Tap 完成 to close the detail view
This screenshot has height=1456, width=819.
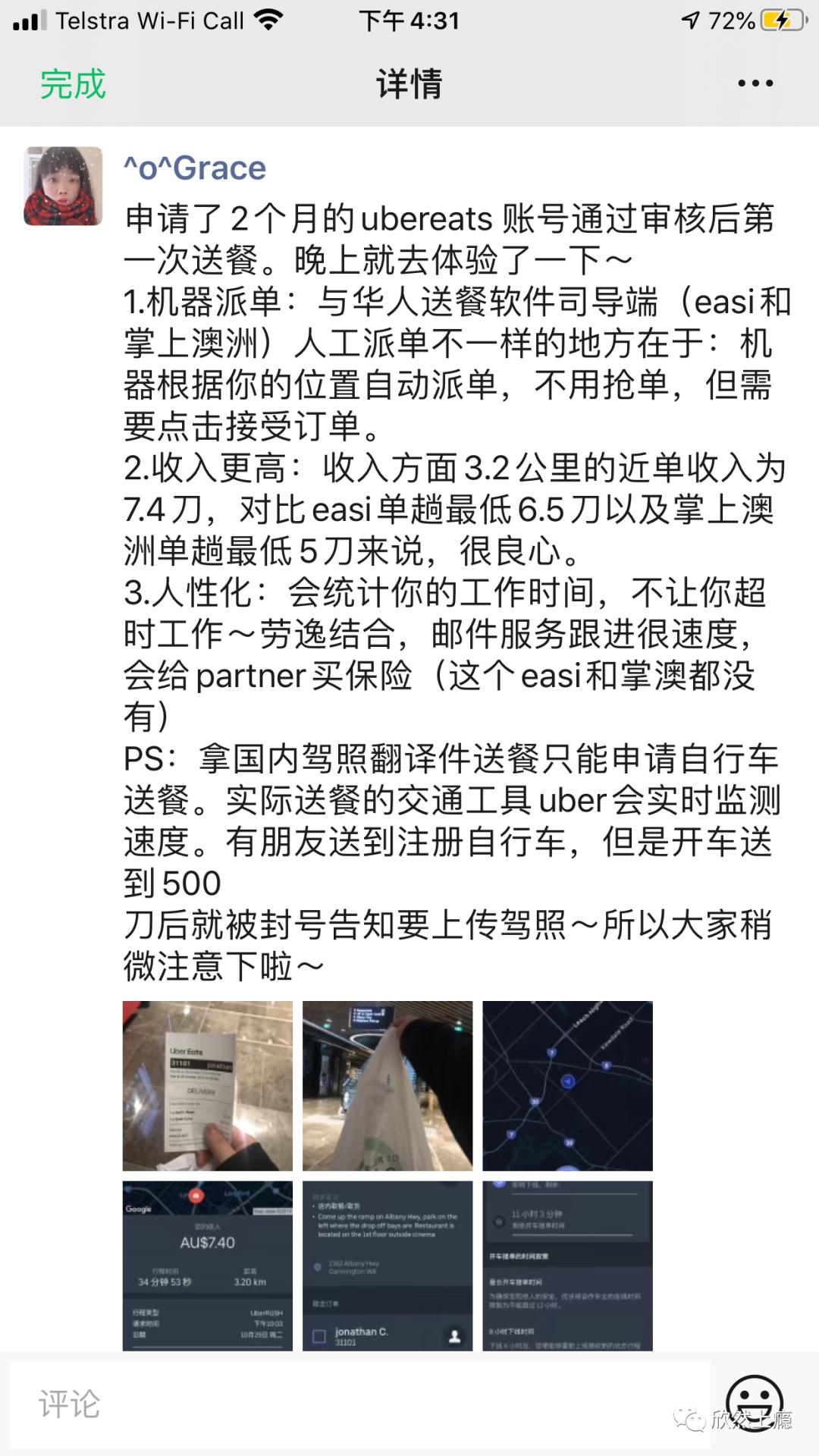coord(73,83)
